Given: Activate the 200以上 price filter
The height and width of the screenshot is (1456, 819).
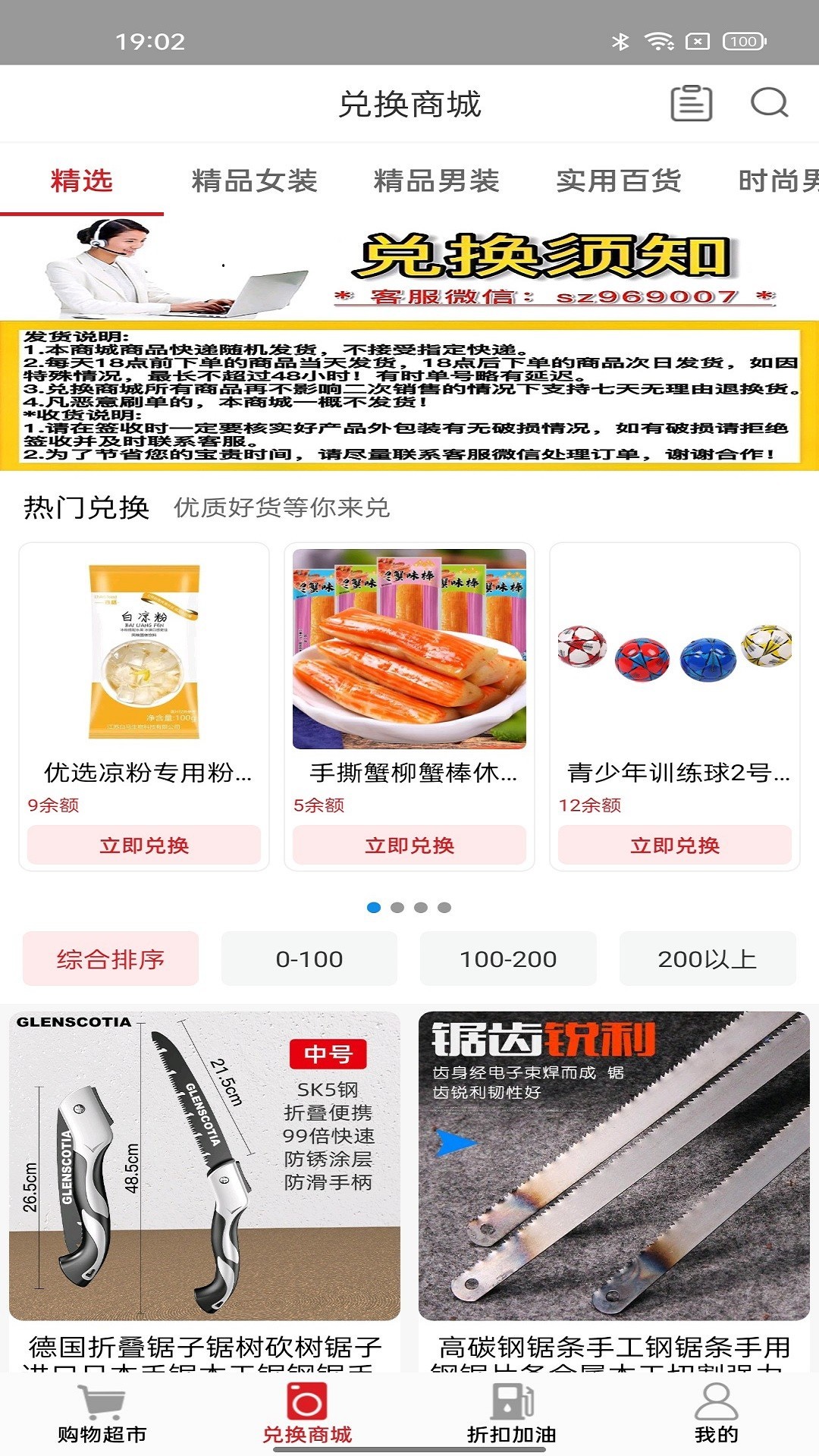Looking at the screenshot, I should point(706,959).
